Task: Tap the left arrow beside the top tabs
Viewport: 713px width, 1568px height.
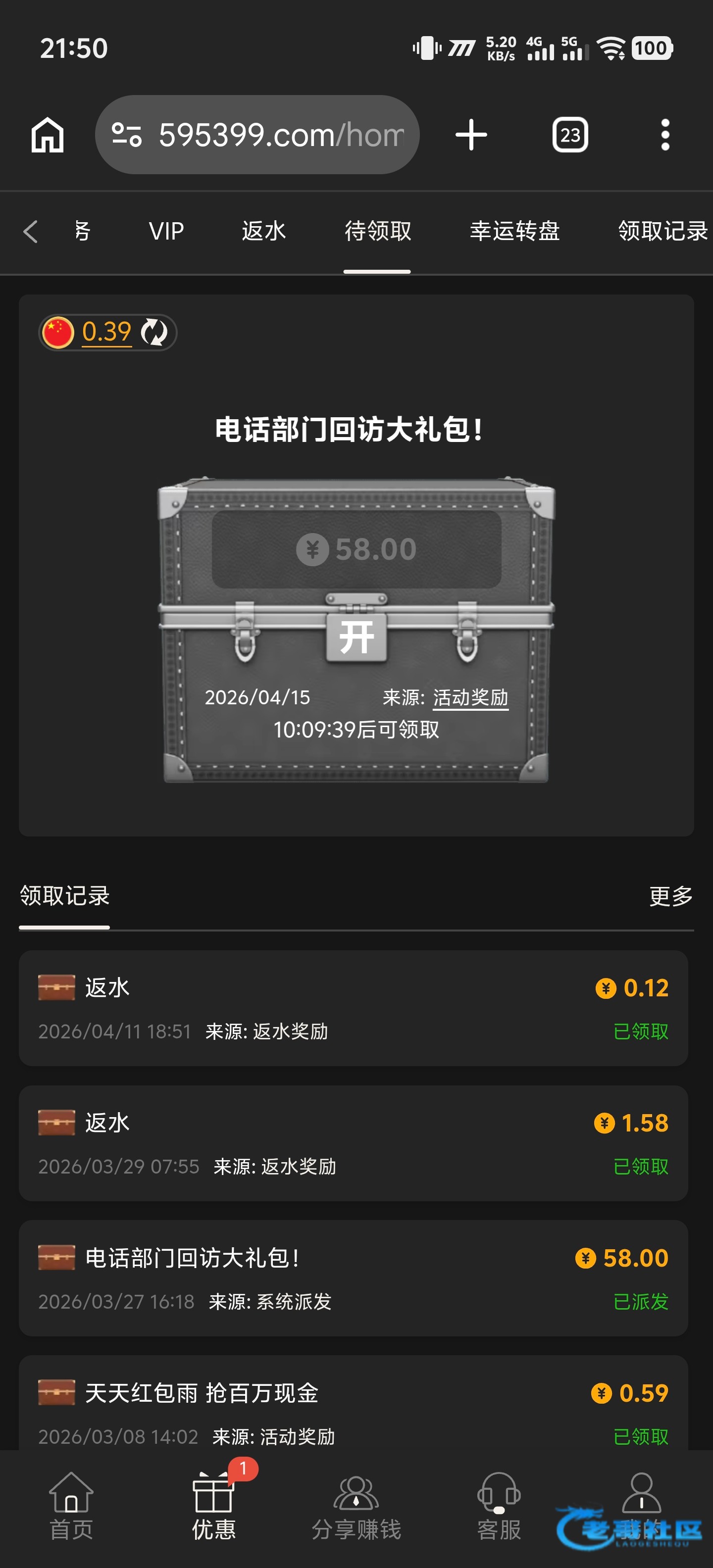Action: 30,231
